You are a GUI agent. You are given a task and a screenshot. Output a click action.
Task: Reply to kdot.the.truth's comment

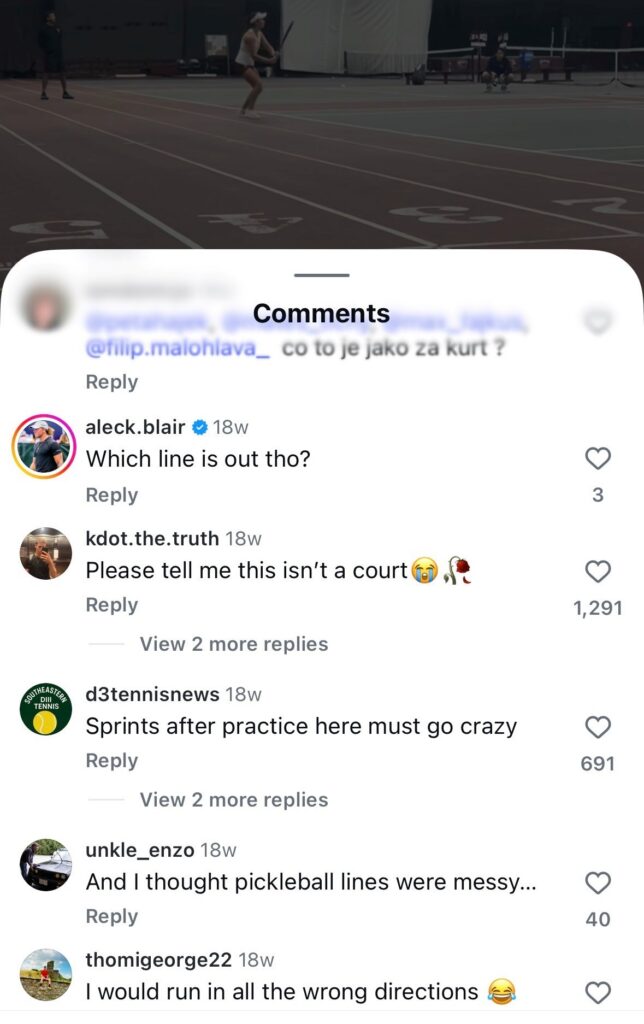[112, 605]
